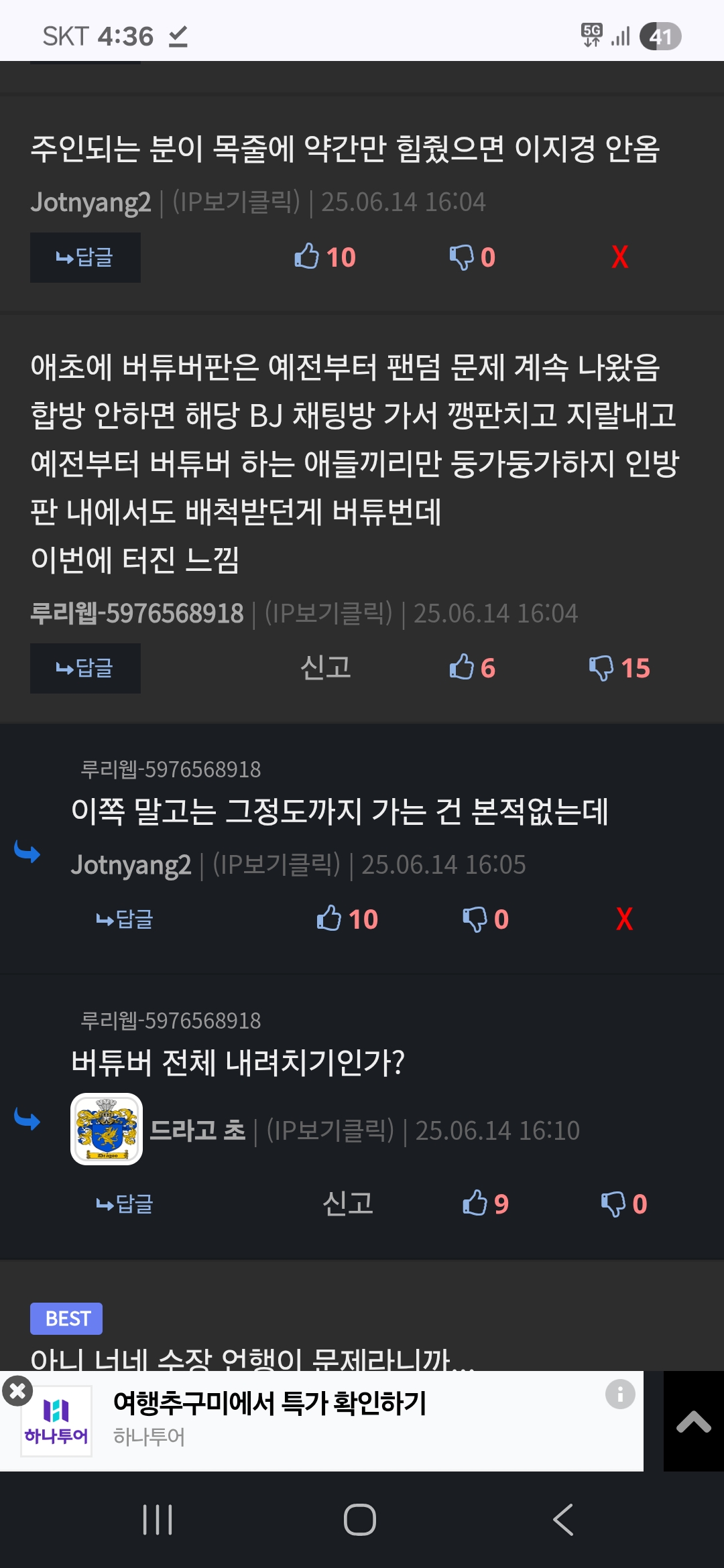Reply to Jotnyang2's 16:05 reply
Screen dimensions: 724x1568
[125, 919]
